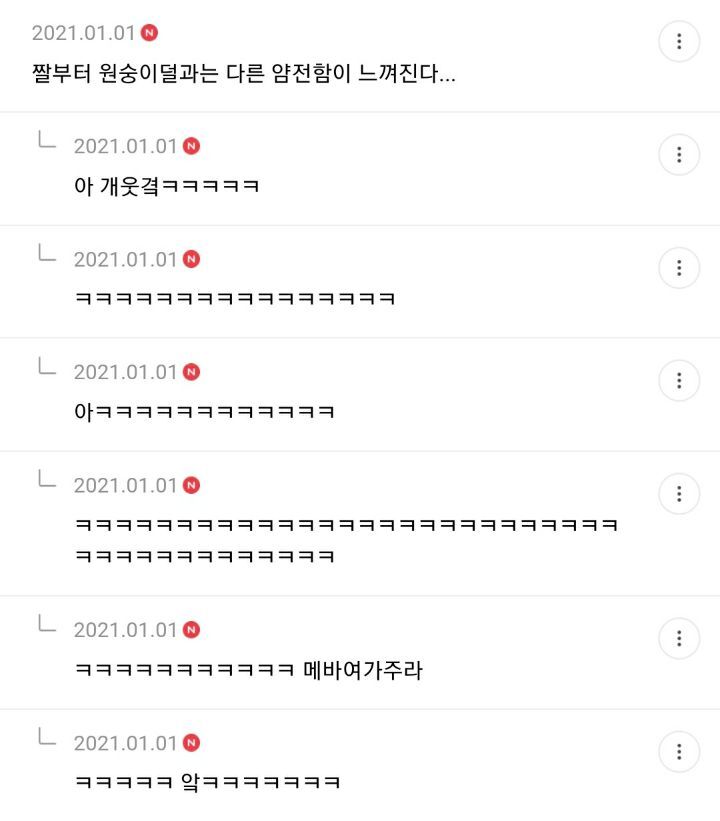Show options for reply 'ㅋㅋㅋㅋㅋ 악ㅋㅋㅋ'
Viewport: 720px width, 821px height.
679,751
